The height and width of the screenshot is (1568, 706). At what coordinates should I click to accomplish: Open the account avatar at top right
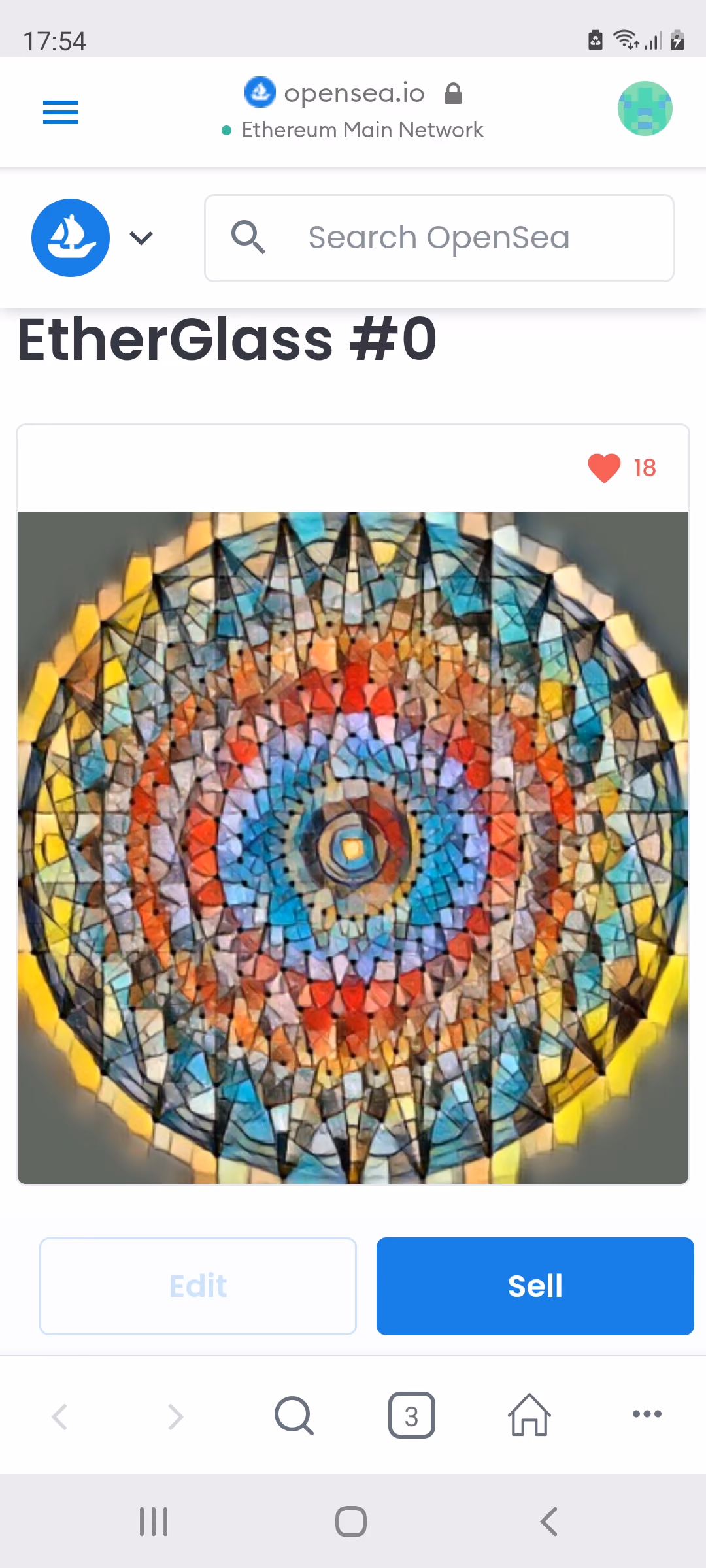(645, 108)
